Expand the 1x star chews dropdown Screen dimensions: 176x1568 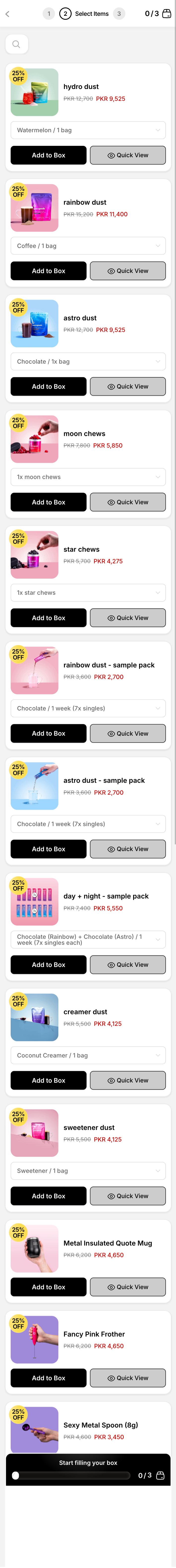coord(88,593)
